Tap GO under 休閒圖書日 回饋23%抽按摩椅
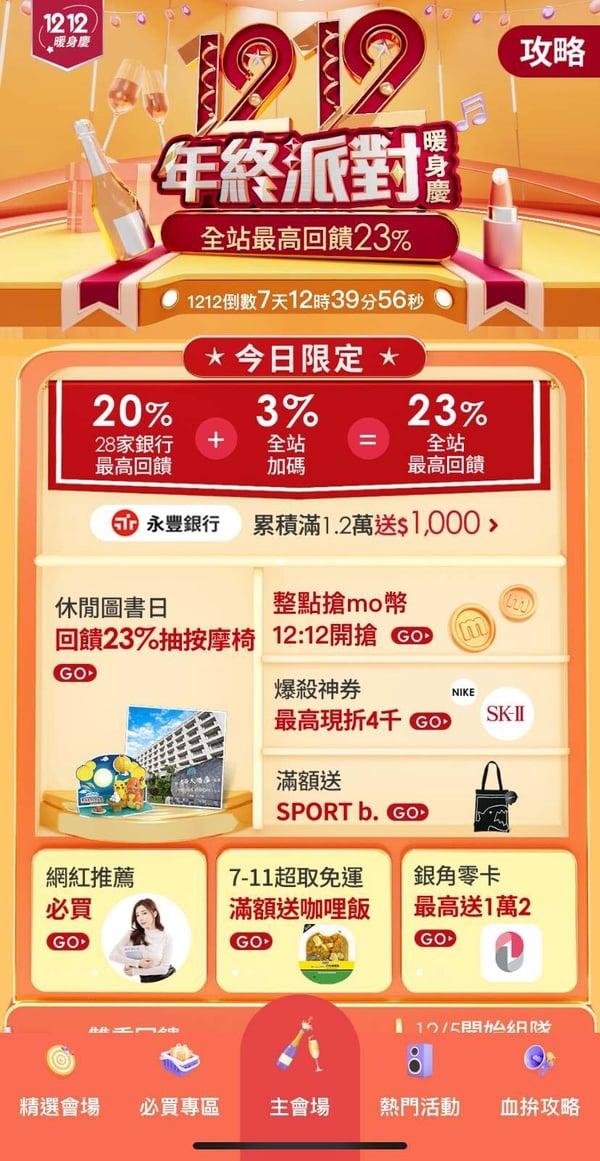This screenshot has width=600, height=1161. tap(75, 673)
